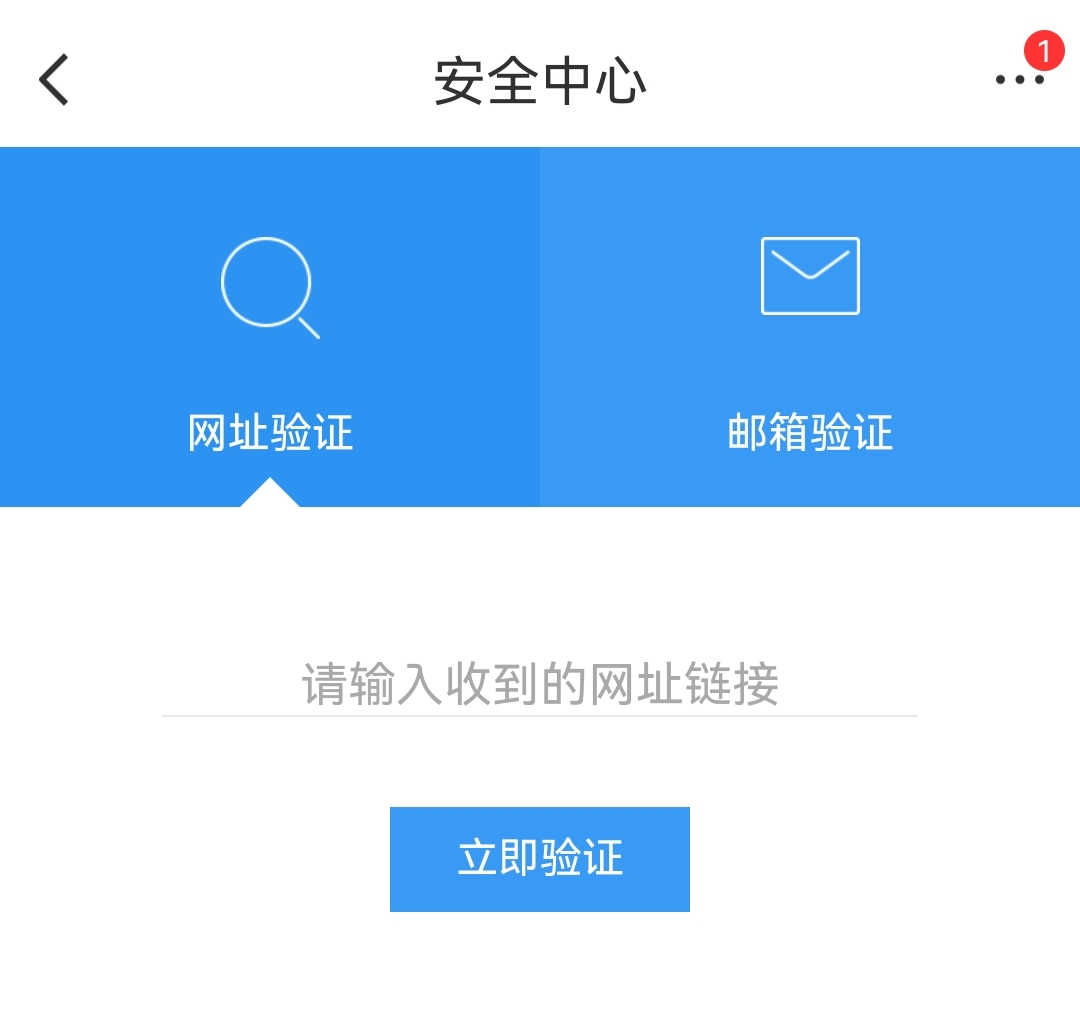
Task: Focus the 请输入收到的网址链接 input field
Action: pyautogui.click(x=540, y=685)
